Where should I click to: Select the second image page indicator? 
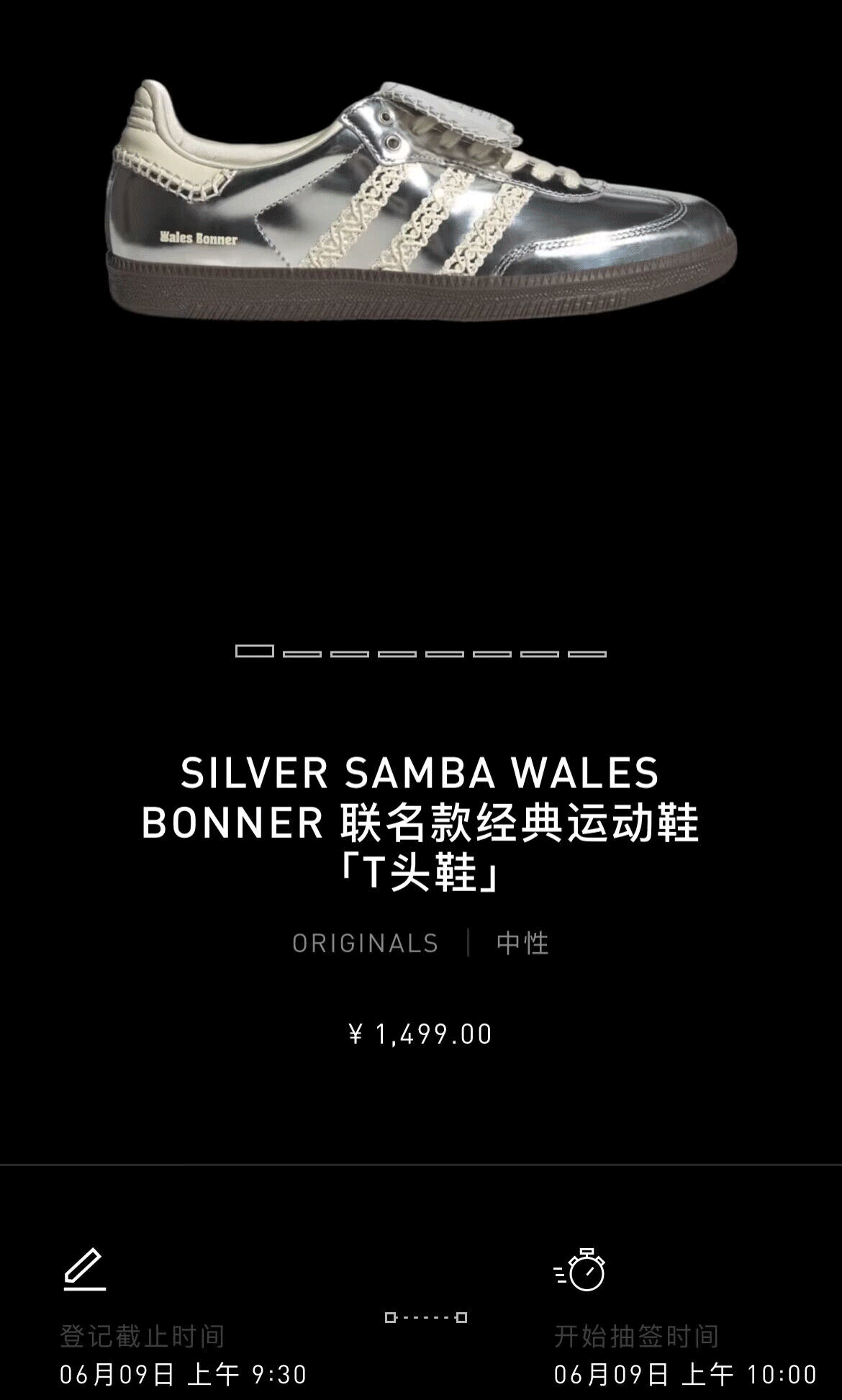[302, 653]
